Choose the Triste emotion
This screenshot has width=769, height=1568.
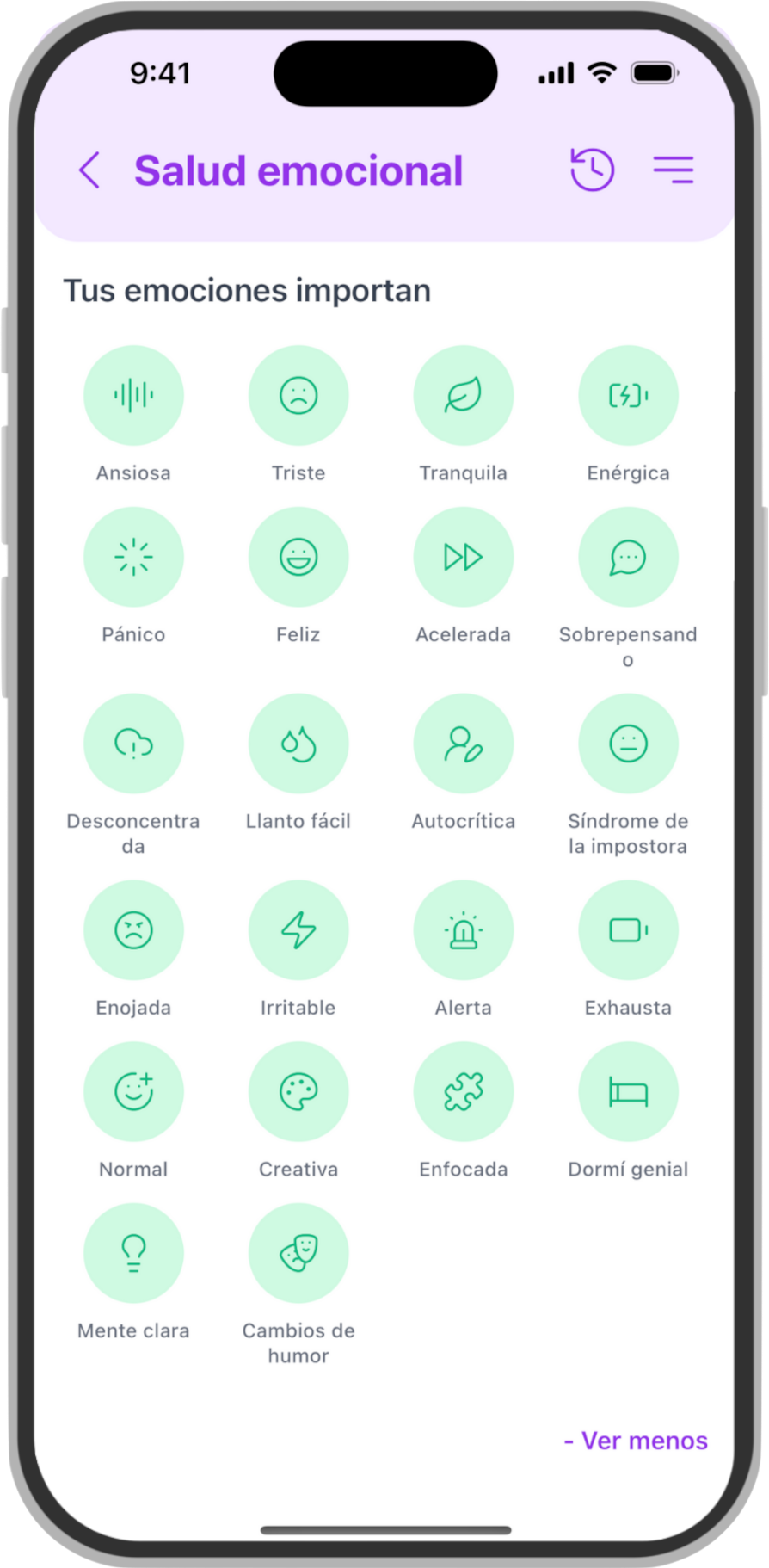[298, 396]
